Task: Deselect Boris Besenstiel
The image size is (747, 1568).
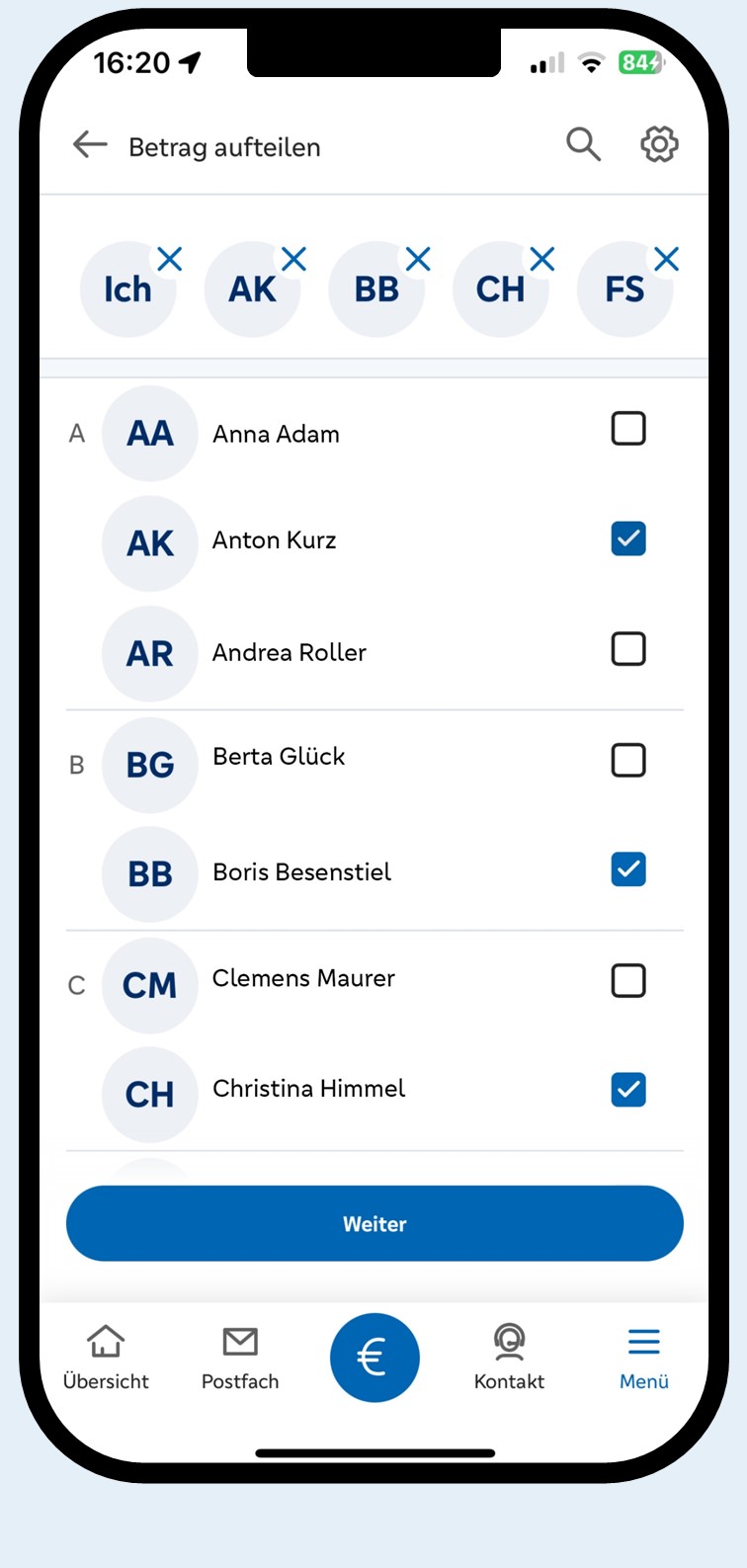Action: click(x=628, y=869)
